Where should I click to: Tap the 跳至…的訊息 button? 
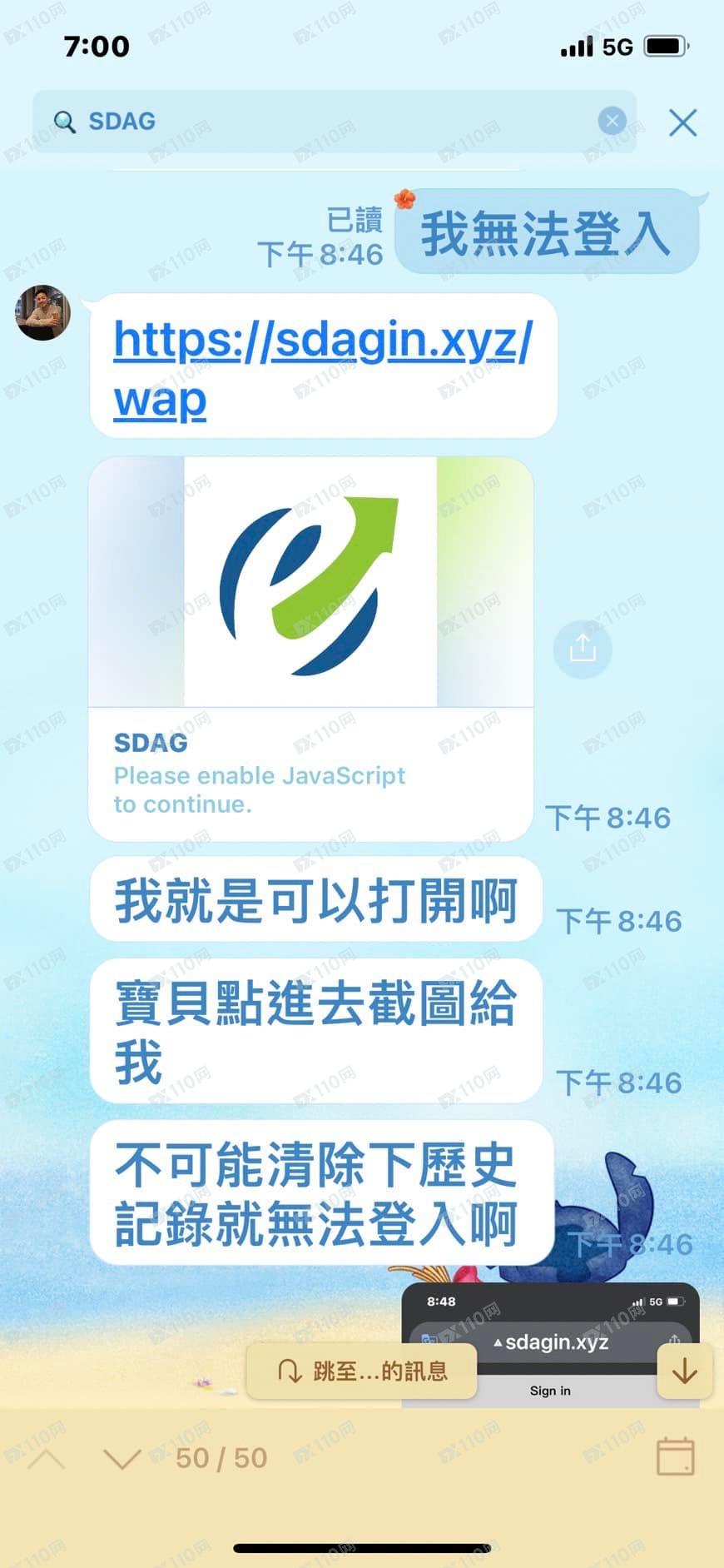tap(362, 1371)
